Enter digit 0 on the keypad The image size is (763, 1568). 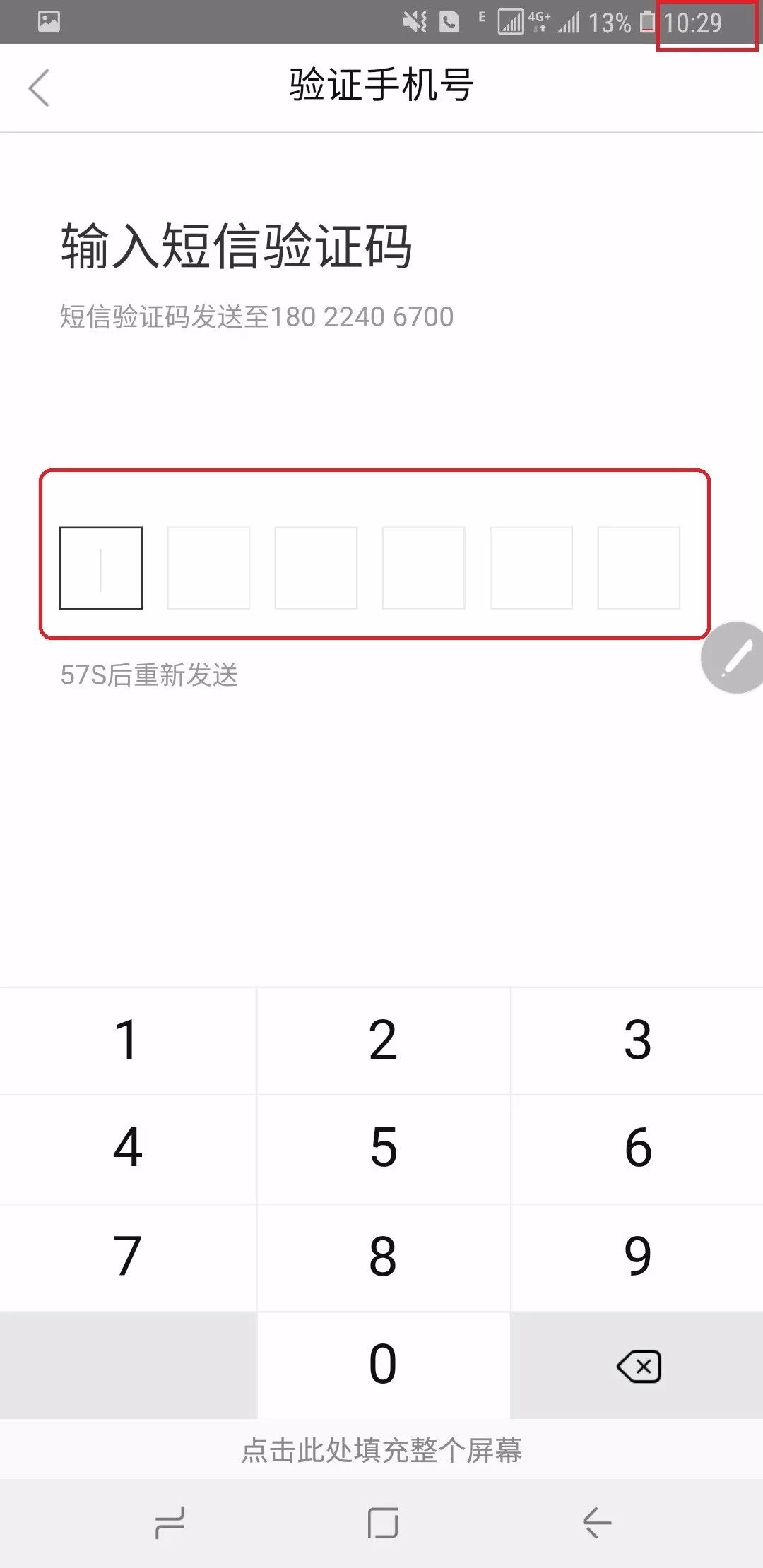click(x=383, y=1365)
